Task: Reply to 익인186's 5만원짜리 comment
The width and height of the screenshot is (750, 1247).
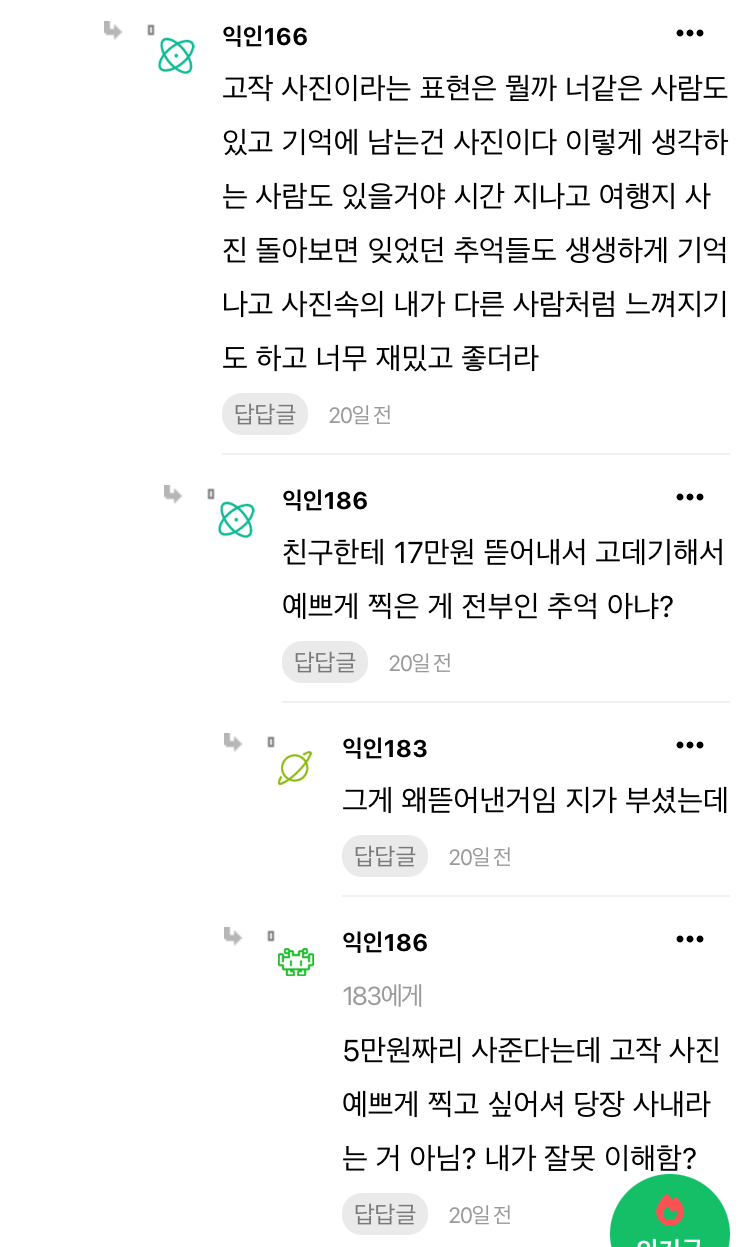Action: tap(384, 1214)
